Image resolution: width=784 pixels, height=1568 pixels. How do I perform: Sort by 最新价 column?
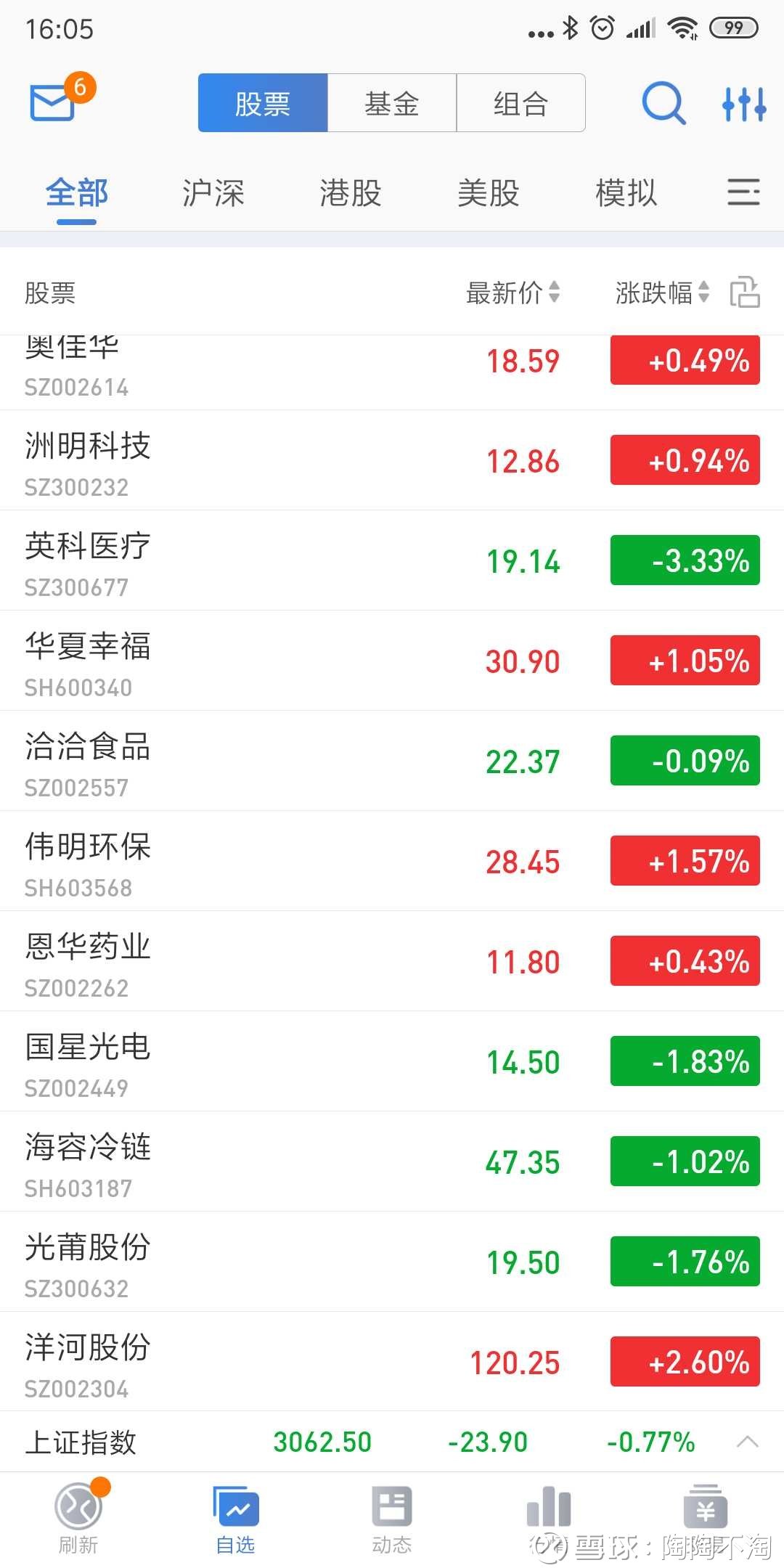(x=513, y=293)
